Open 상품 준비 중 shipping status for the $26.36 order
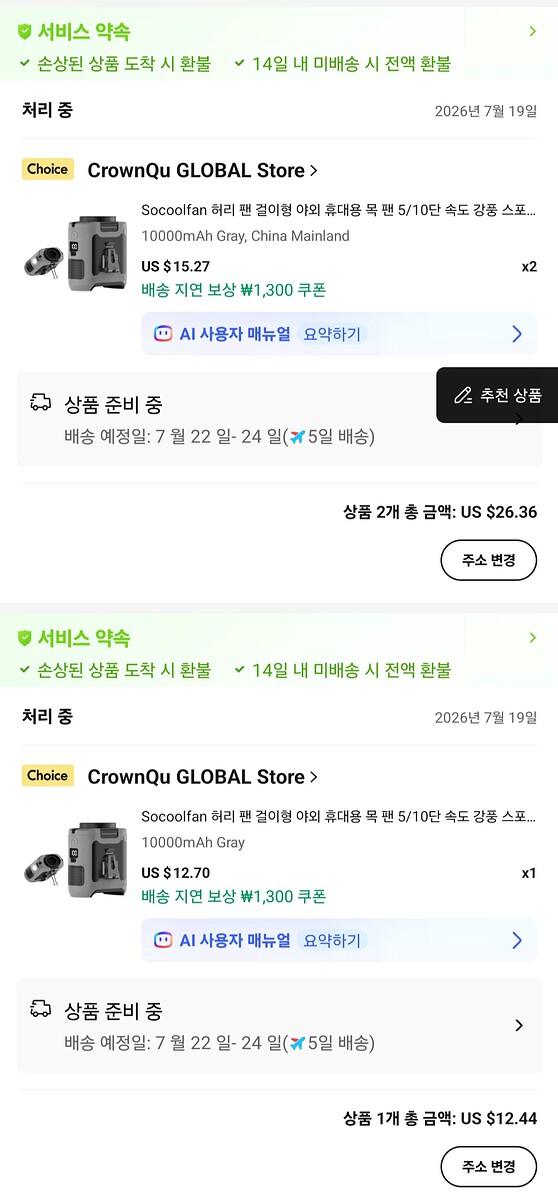 click(279, 419)
